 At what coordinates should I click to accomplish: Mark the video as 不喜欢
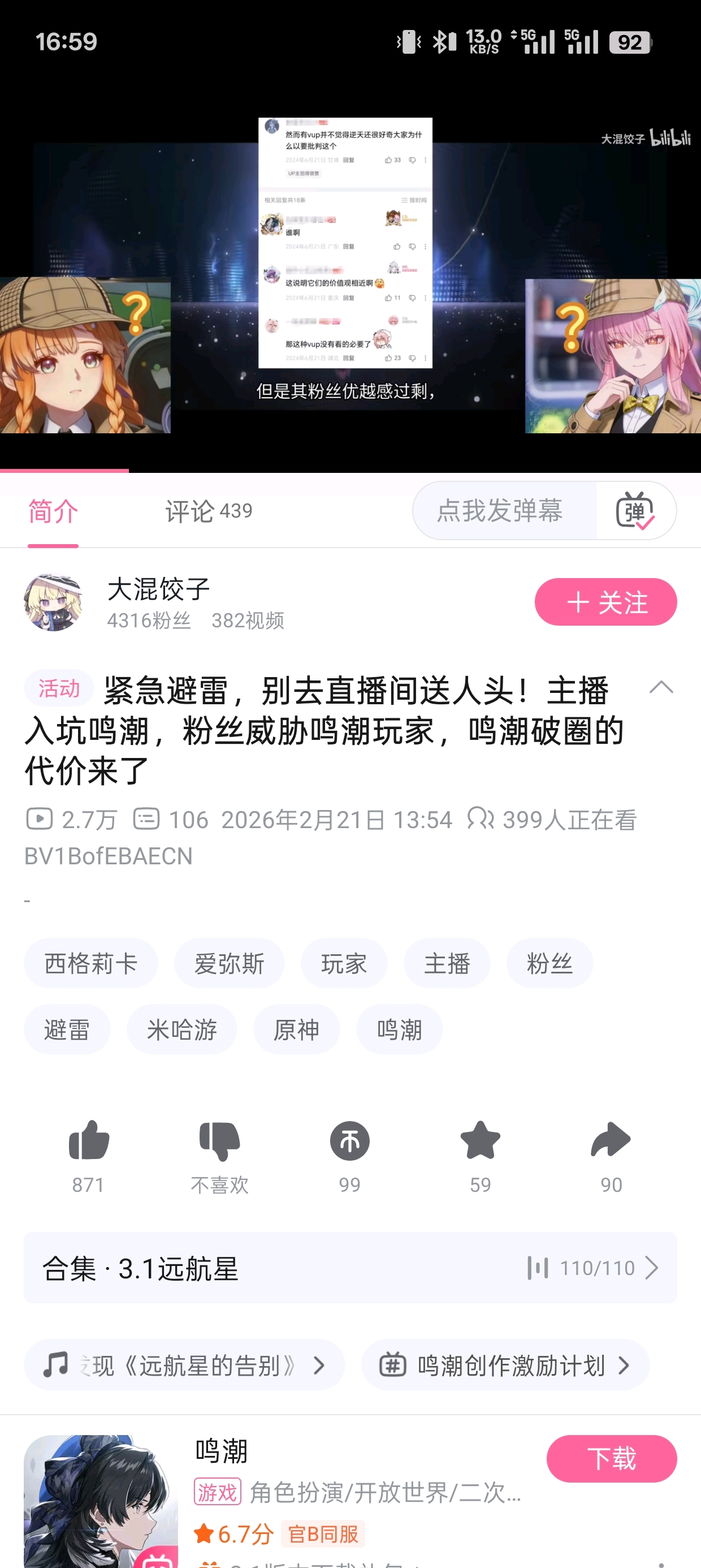[219, 1153]
